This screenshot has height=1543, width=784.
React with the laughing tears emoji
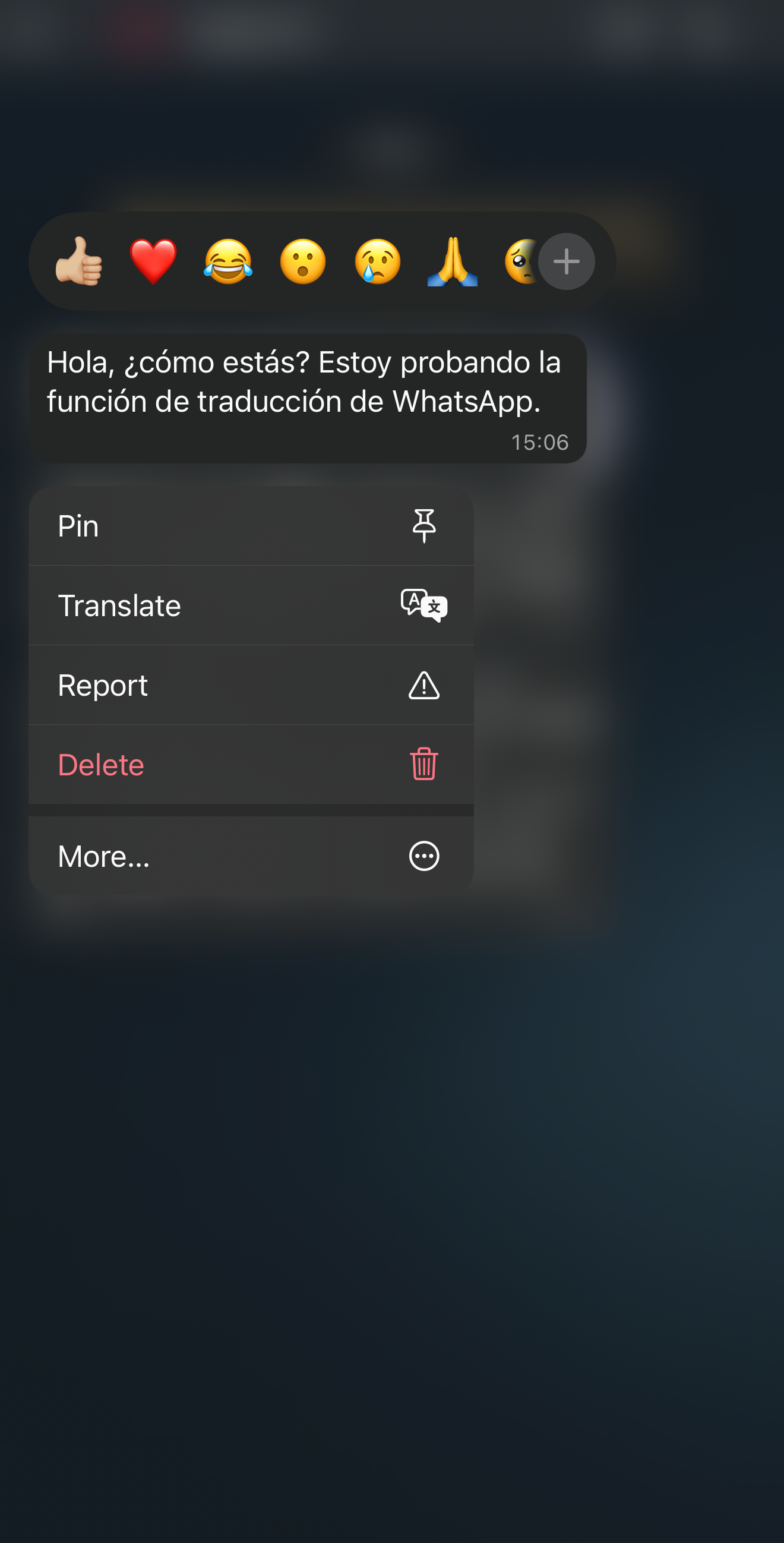click(x=228, y=262)
